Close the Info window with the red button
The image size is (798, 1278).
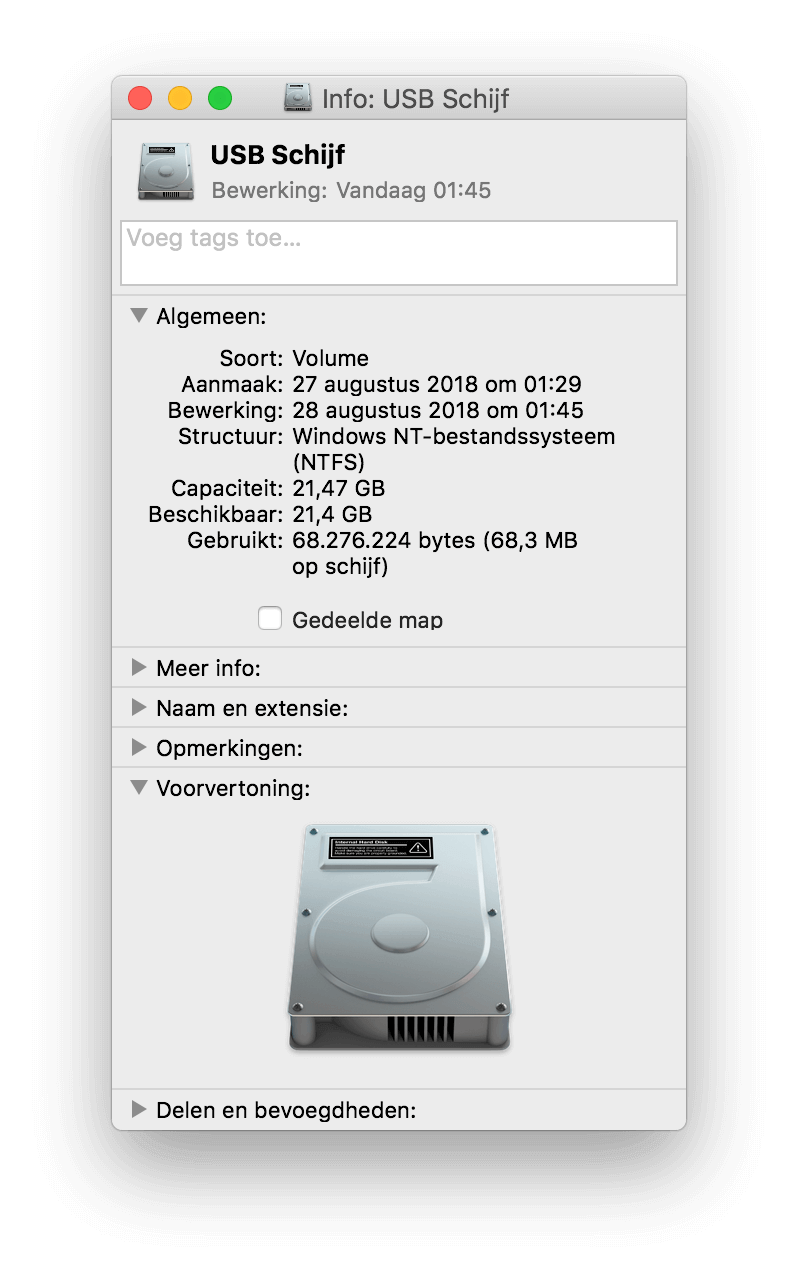pos(140,99)
